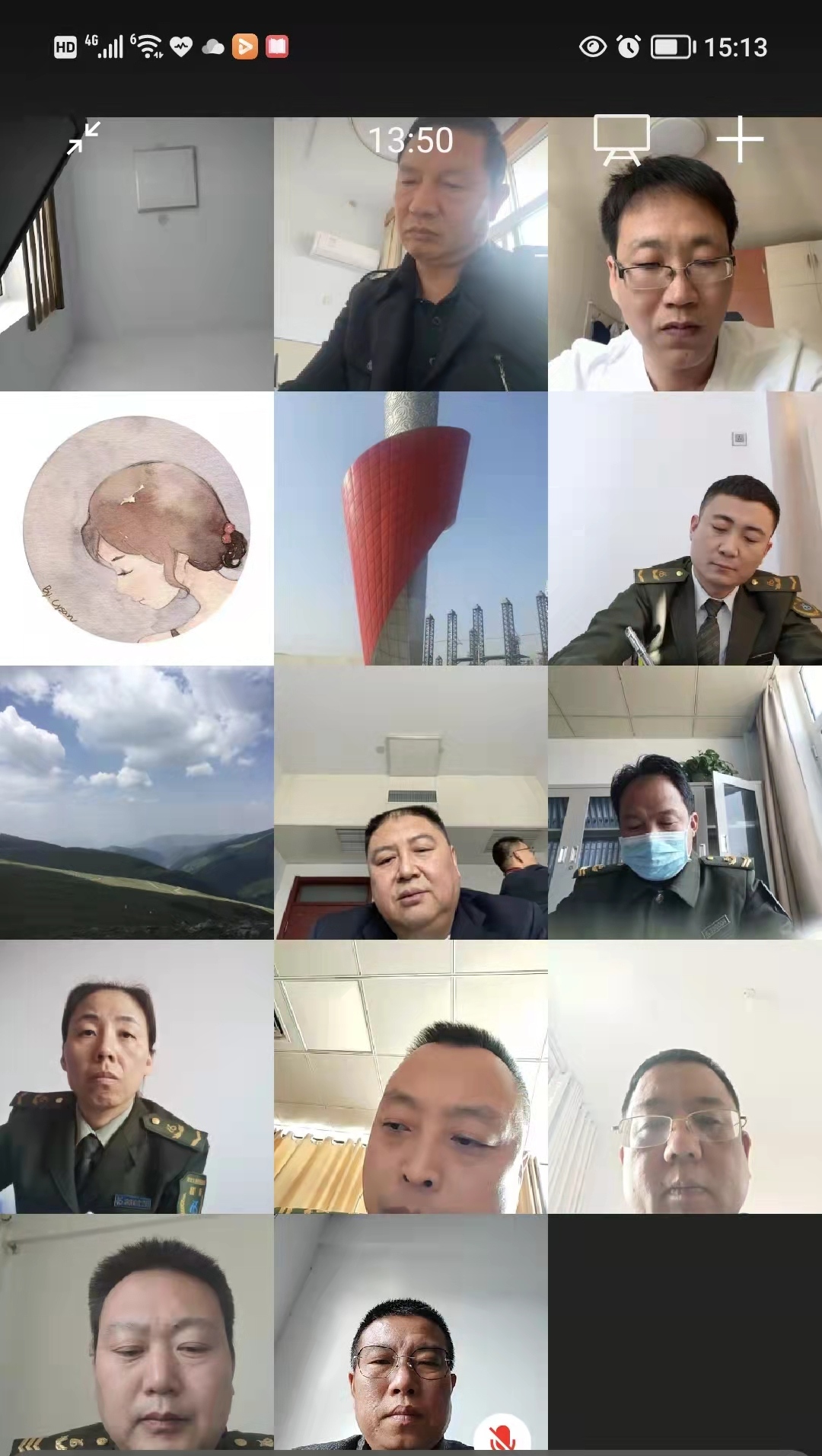Viewport: 822px width, 1456px height.
Task: Toggle the muted microphone button
Action: 502,1433
